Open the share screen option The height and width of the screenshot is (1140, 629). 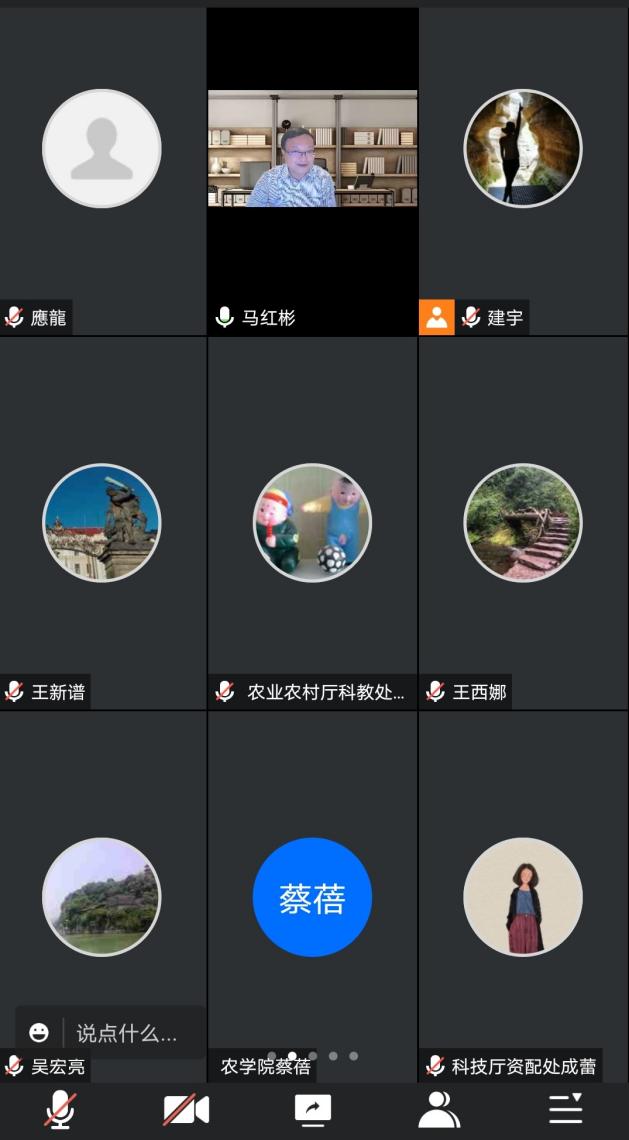pos(312,1110)
